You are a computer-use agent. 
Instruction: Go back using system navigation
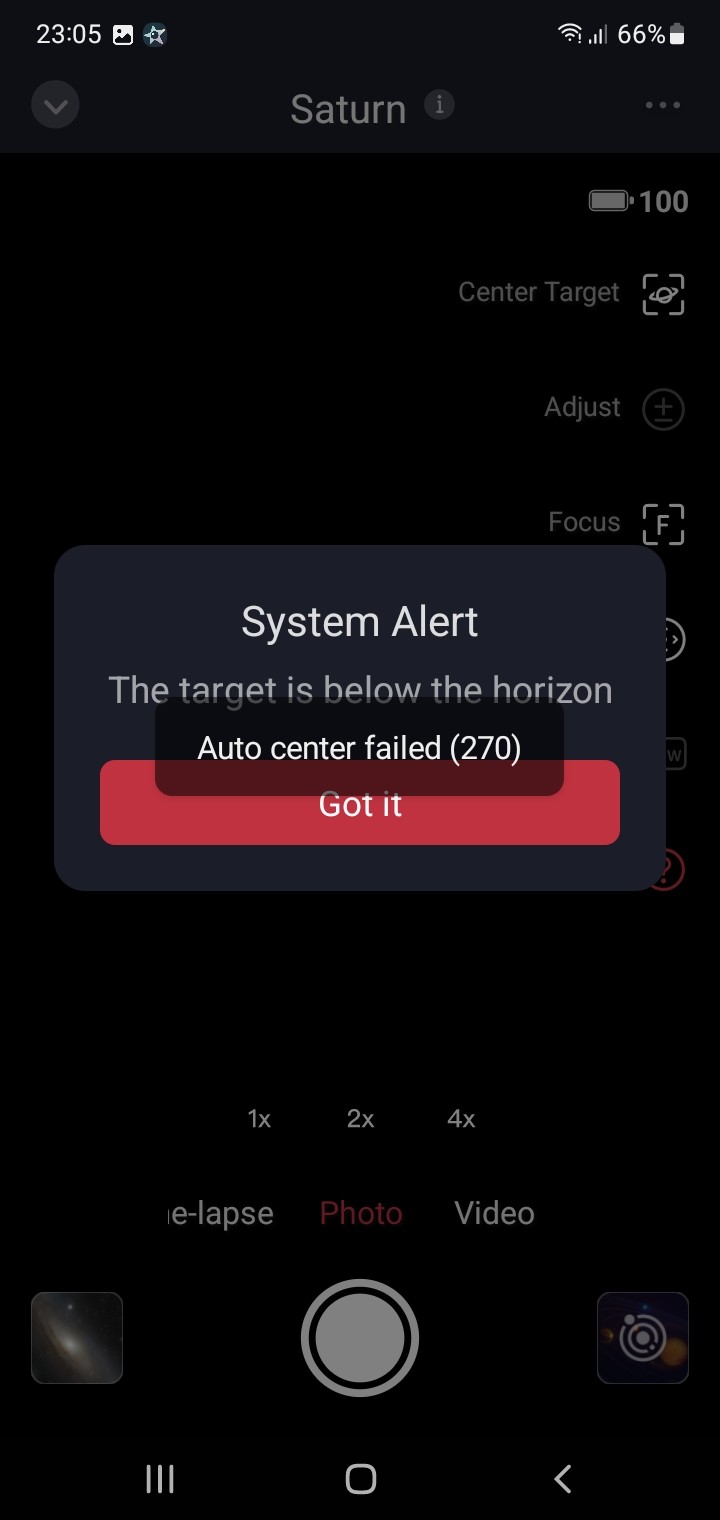tap(563, 1478)
